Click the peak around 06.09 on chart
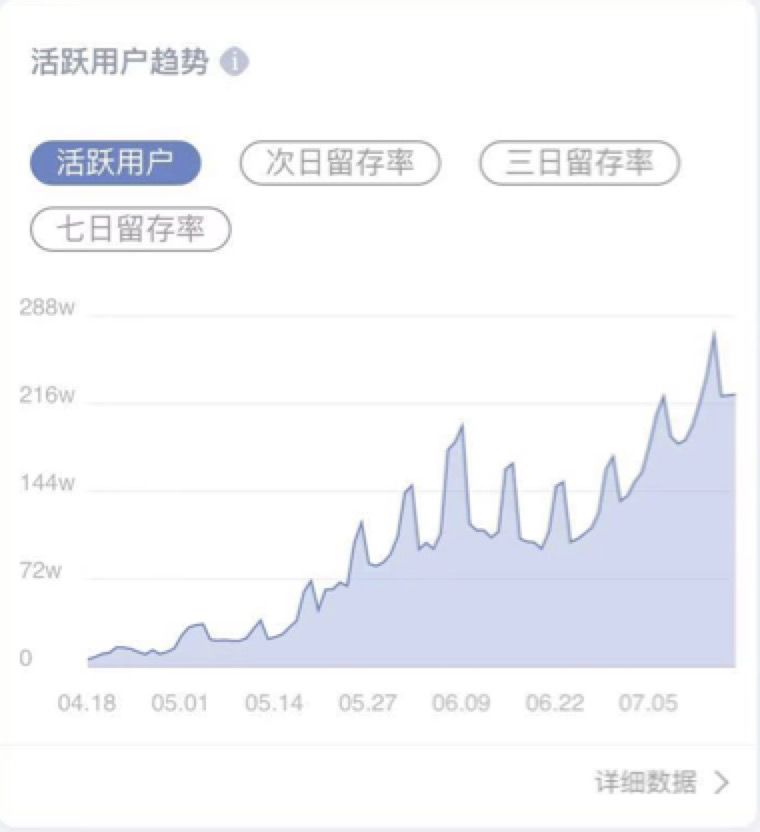Screen dimensions: 760x832 pyautogui.click(x=460, y=424)
